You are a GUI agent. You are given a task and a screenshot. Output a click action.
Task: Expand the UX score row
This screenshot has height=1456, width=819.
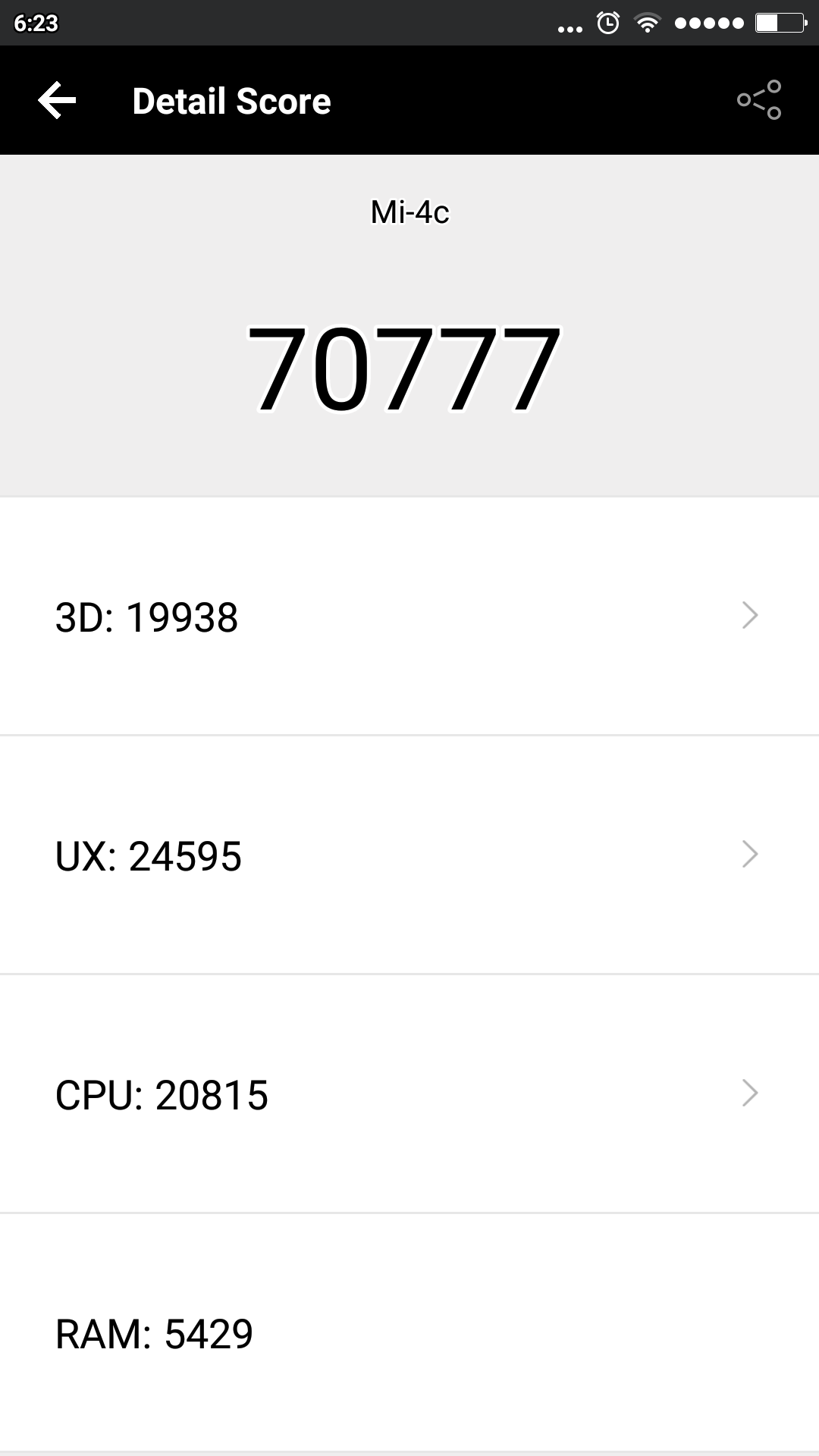tap(409, 855)
